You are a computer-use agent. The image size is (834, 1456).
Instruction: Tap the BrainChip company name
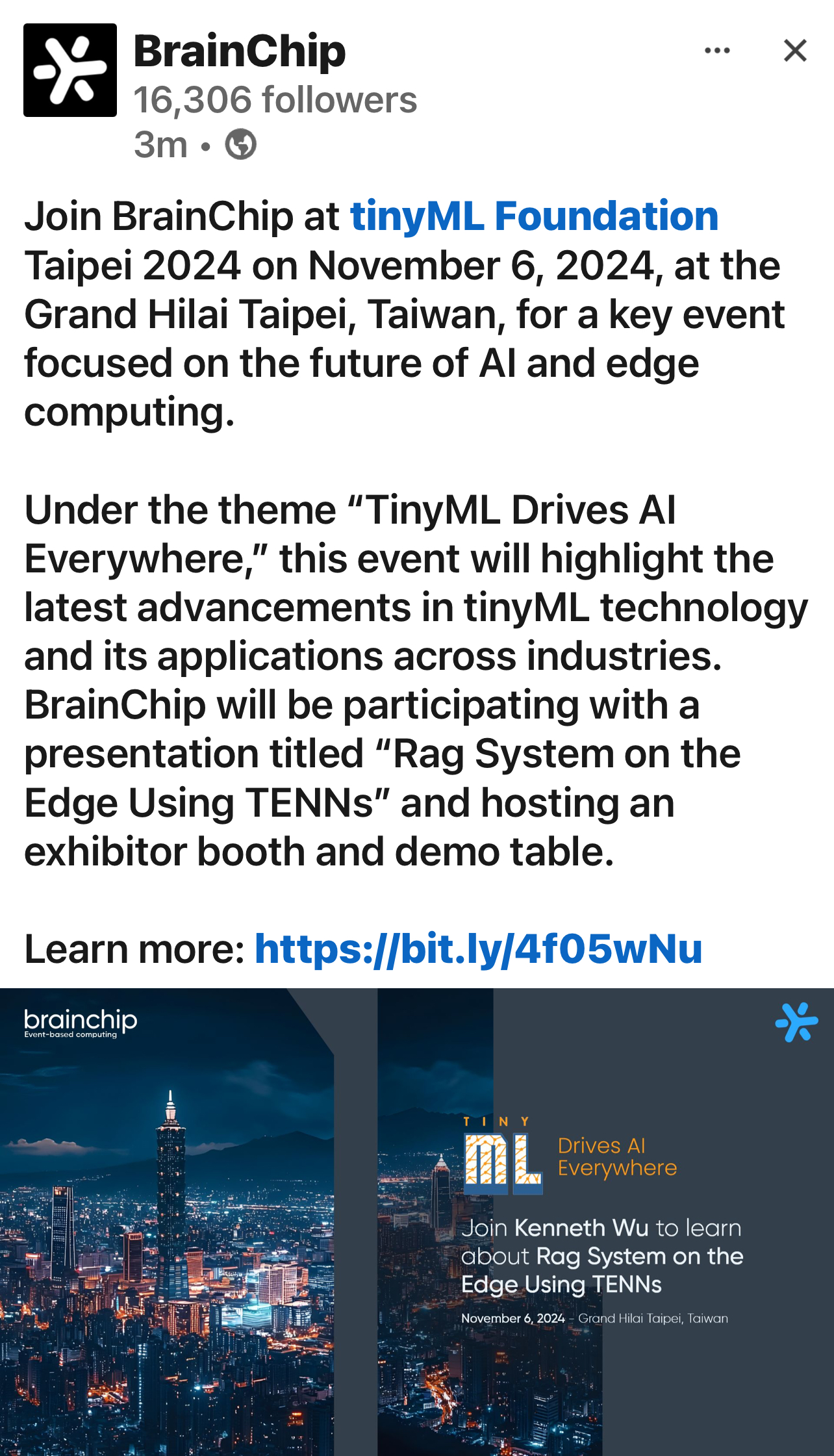(240, 51)
